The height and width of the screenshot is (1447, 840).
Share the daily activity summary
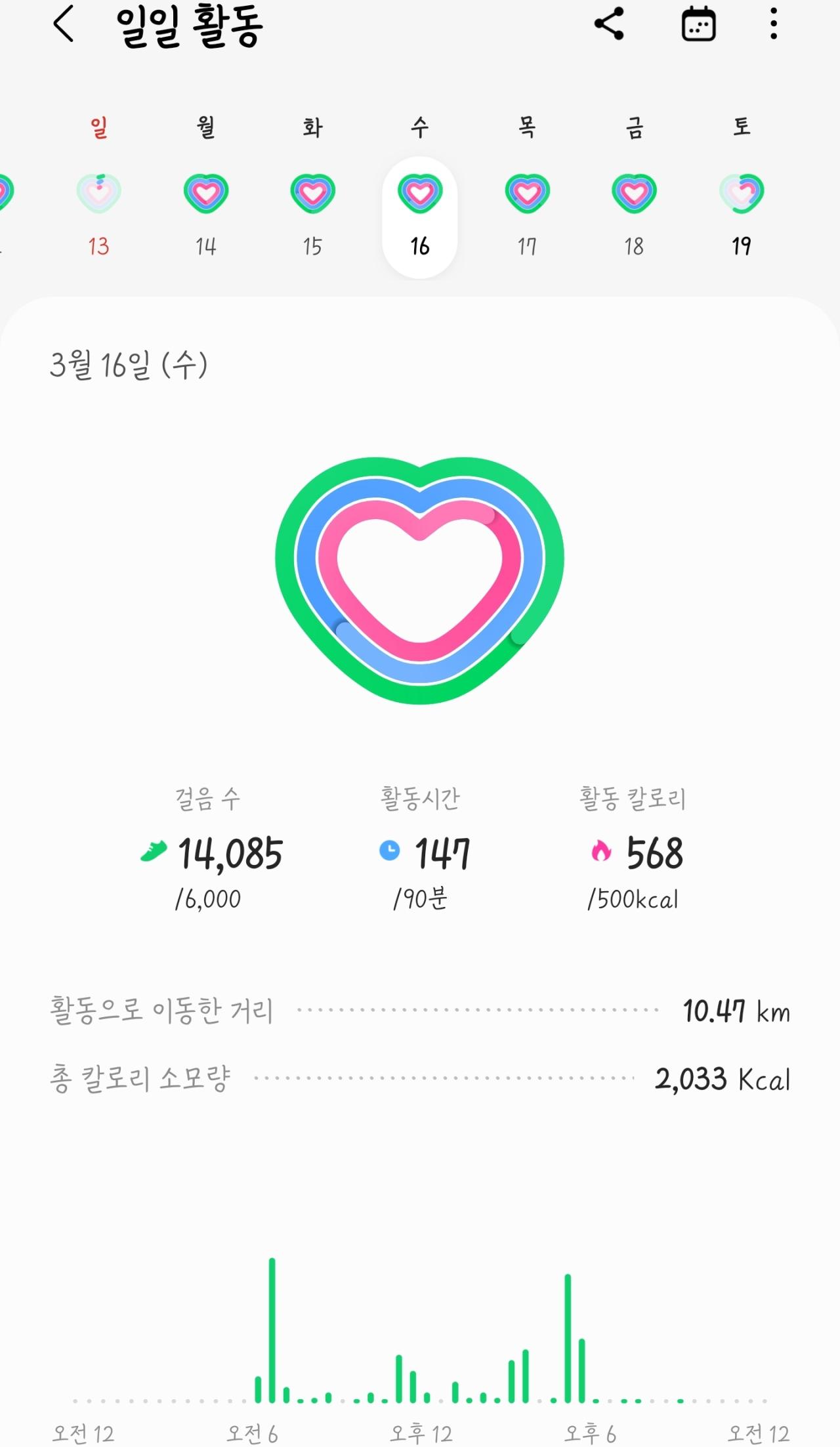(x=609, y=24)
